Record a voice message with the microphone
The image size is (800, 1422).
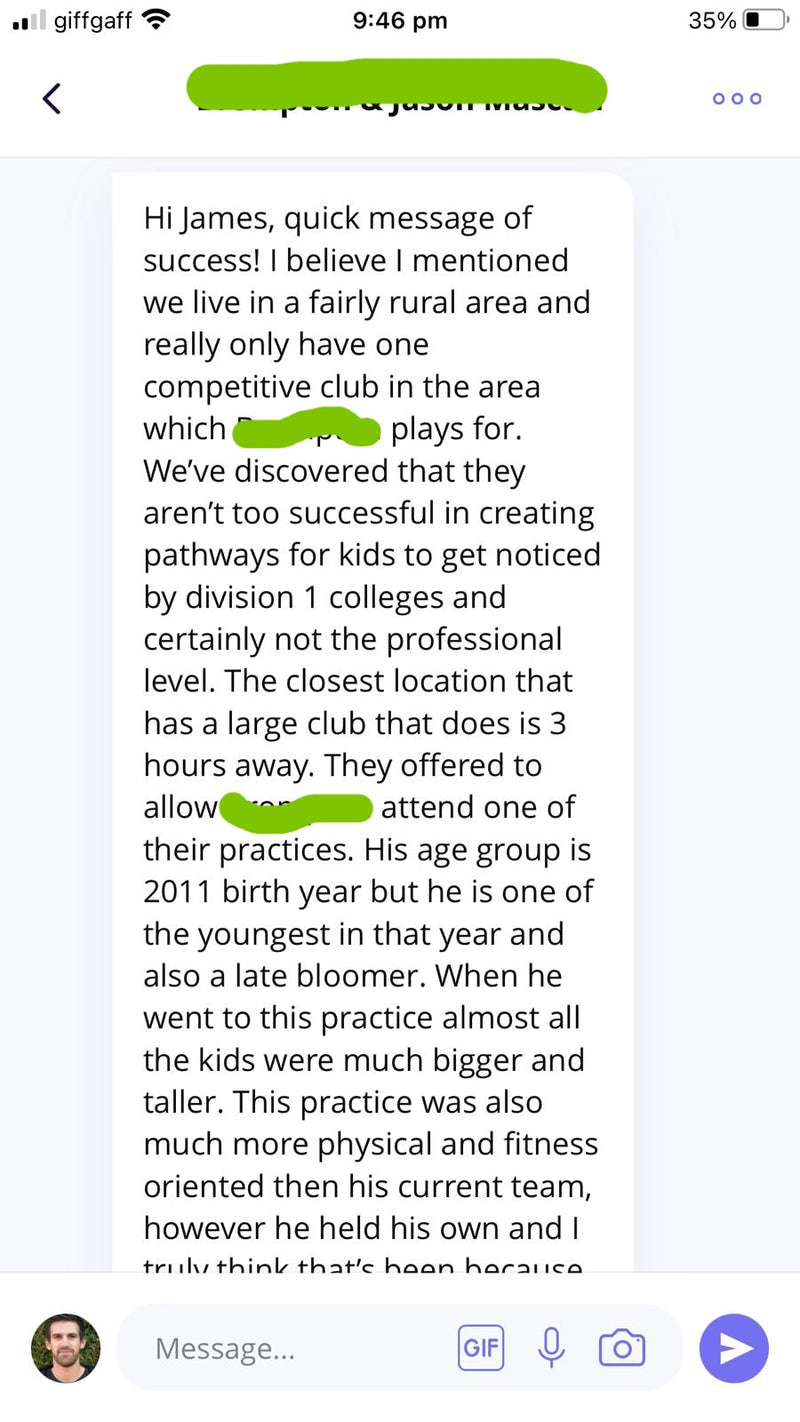[x=550, y=1348]
